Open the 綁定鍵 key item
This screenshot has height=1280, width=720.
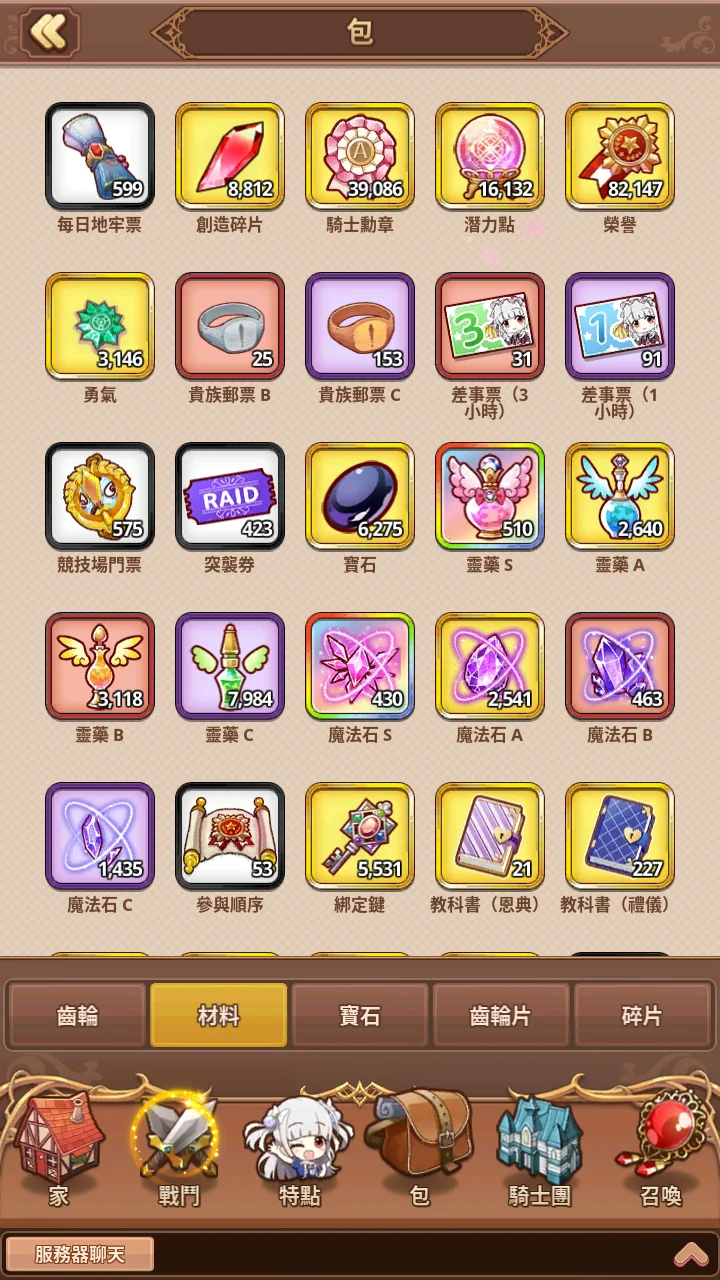click(360, 836)
